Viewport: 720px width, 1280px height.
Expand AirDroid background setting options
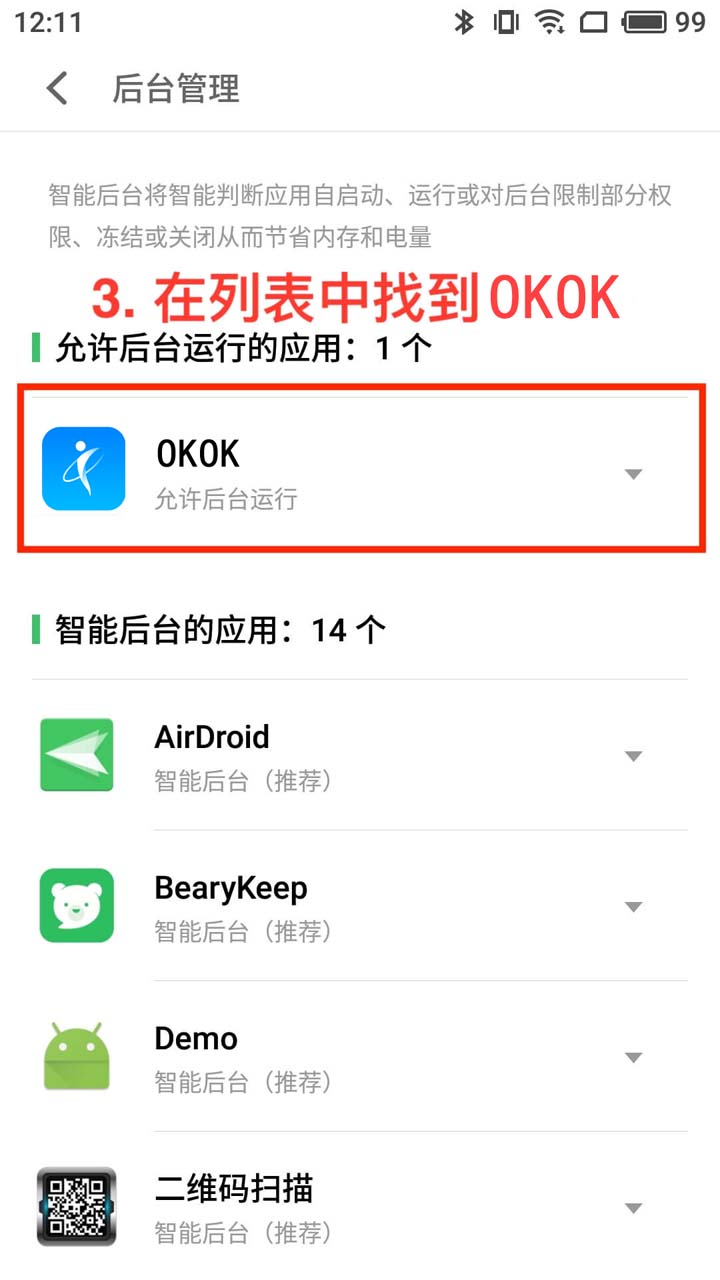coord(632,757)
